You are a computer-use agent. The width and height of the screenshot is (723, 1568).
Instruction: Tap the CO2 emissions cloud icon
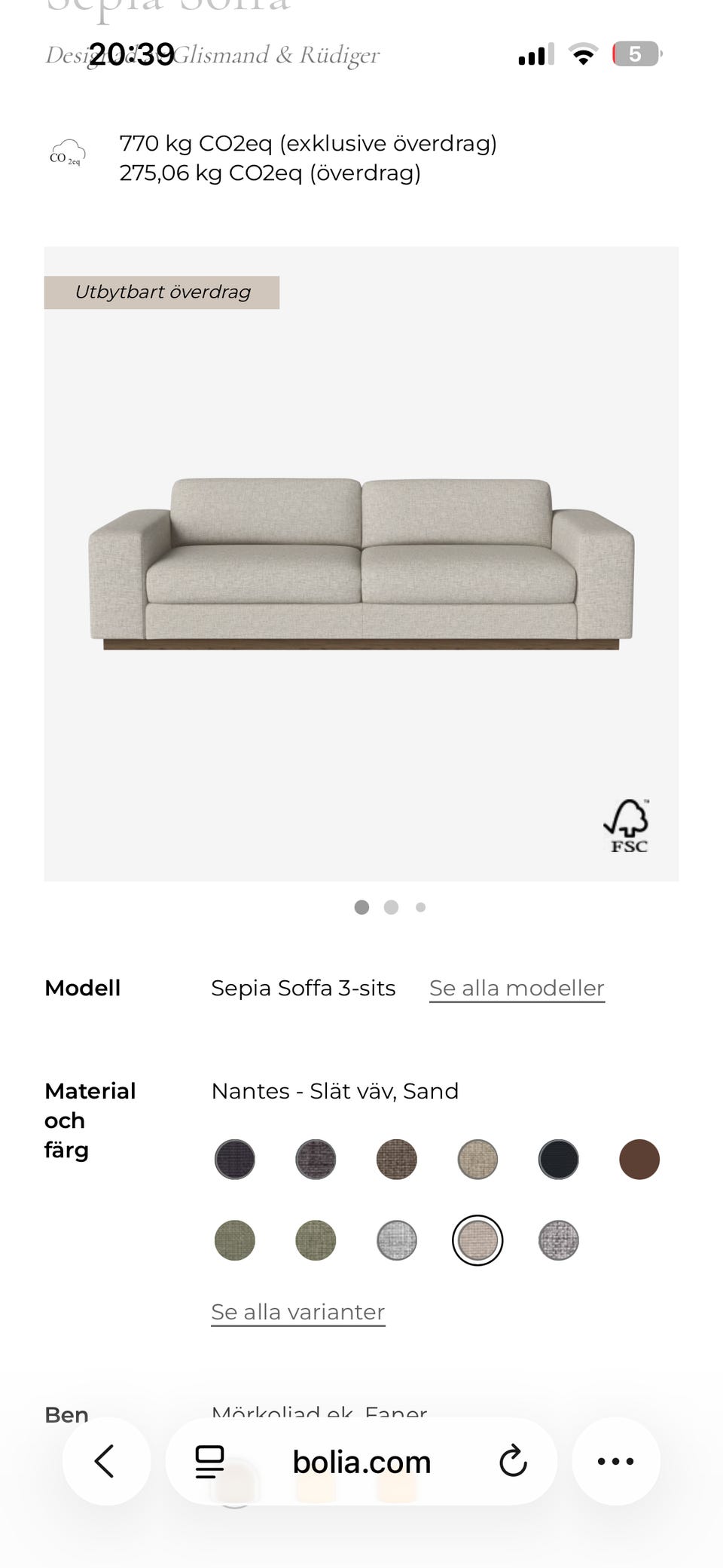tap(66, 154)
